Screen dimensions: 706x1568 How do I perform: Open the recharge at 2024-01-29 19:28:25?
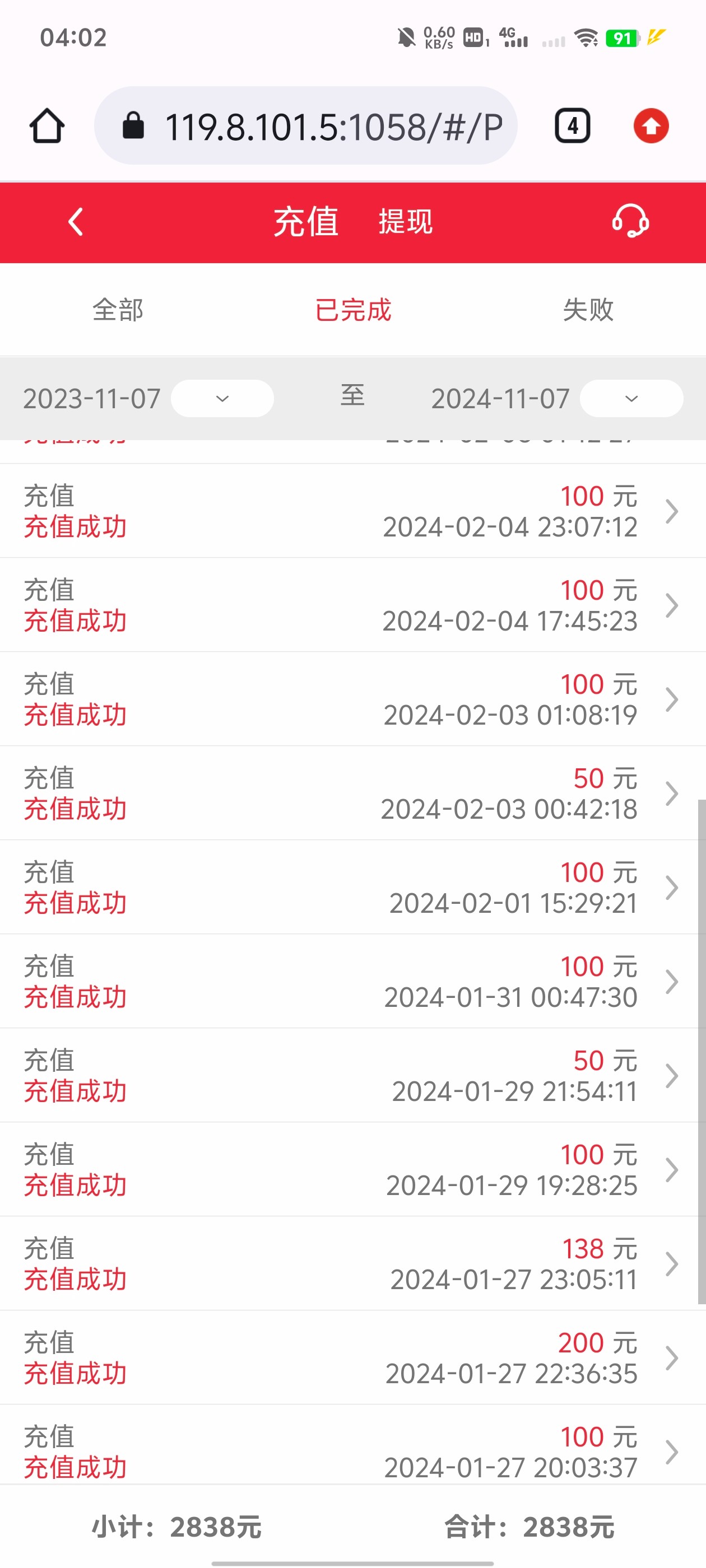pyautogui.click(x=352, y=1169)
